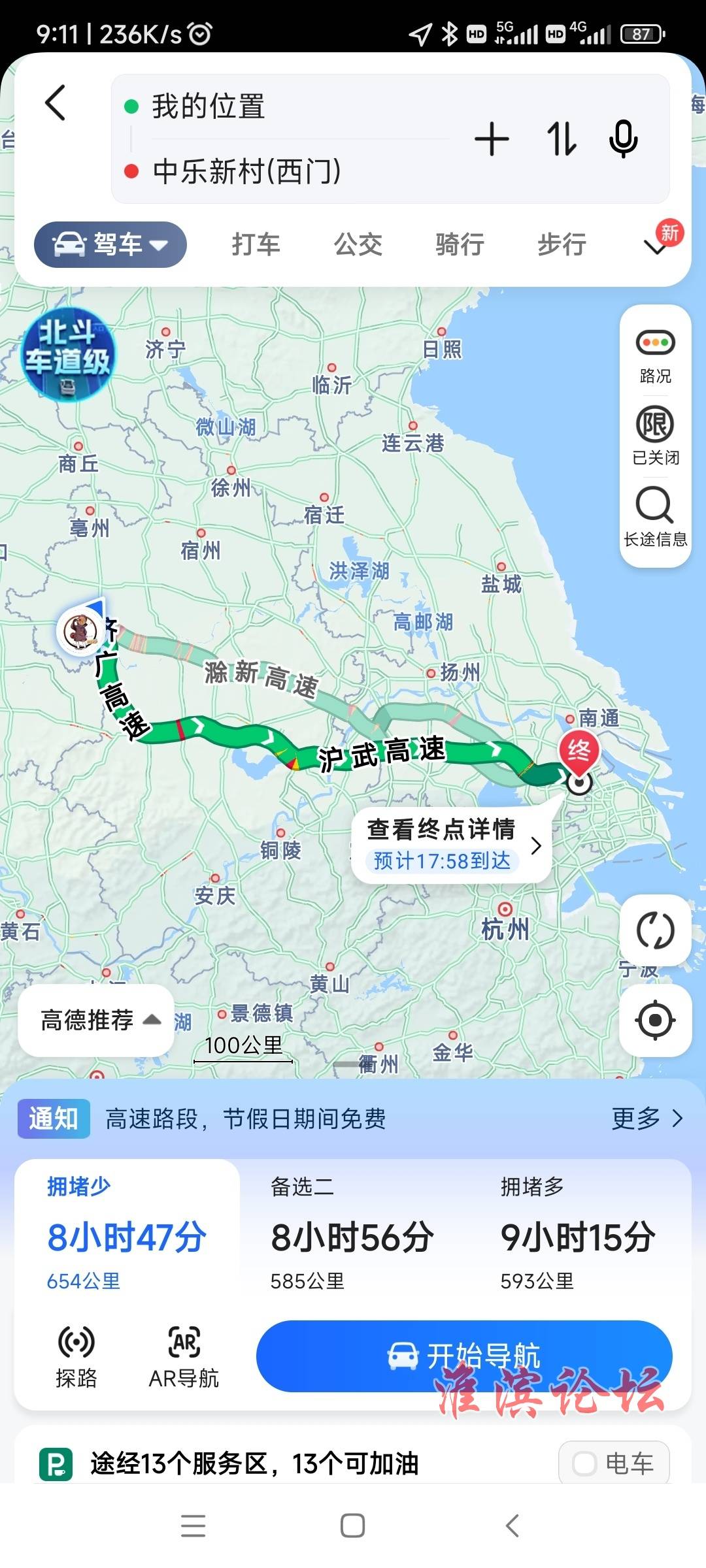Viewport: 706px width, 1568px height.
Task: Recenter map on my location
Action: coord(655,1020)
